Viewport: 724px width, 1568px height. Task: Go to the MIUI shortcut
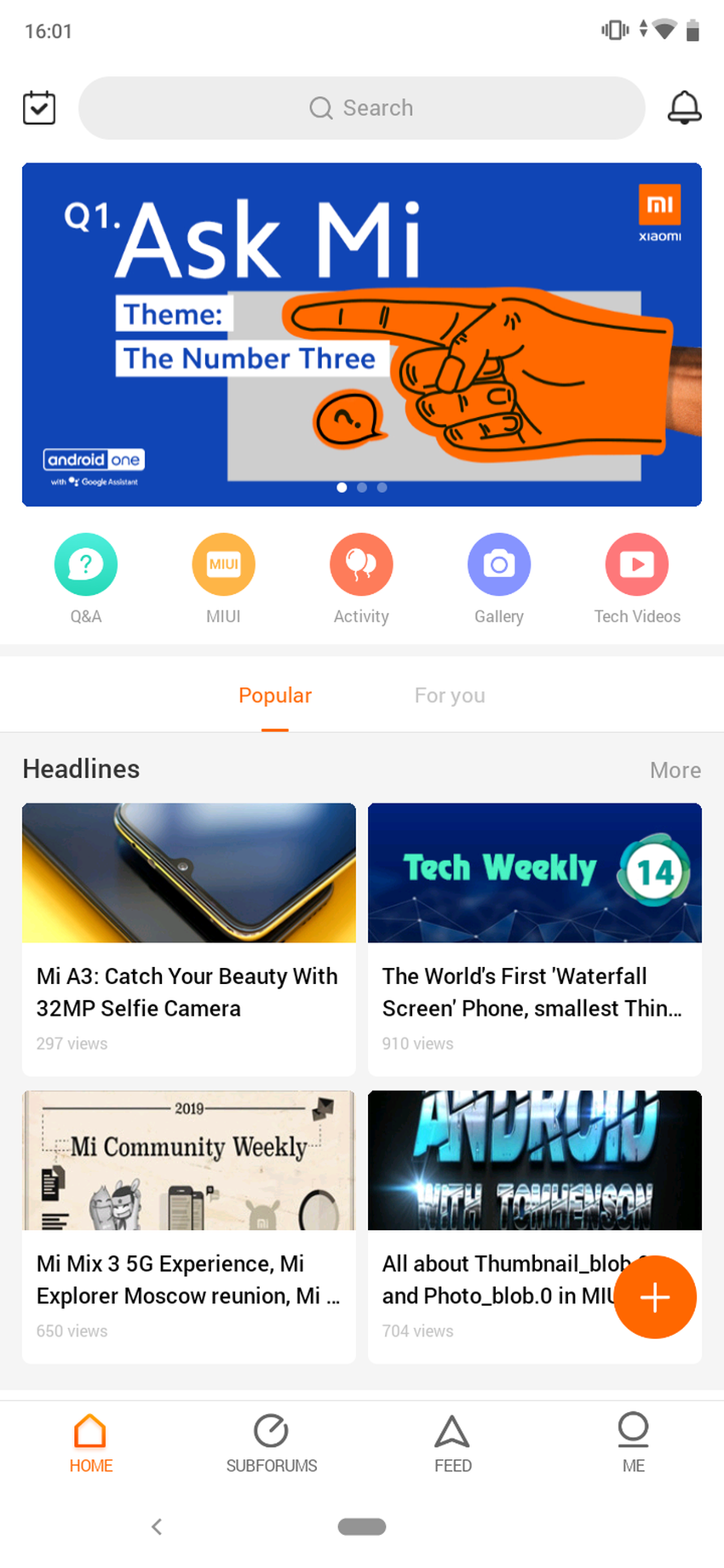click(x=223, y=564)
